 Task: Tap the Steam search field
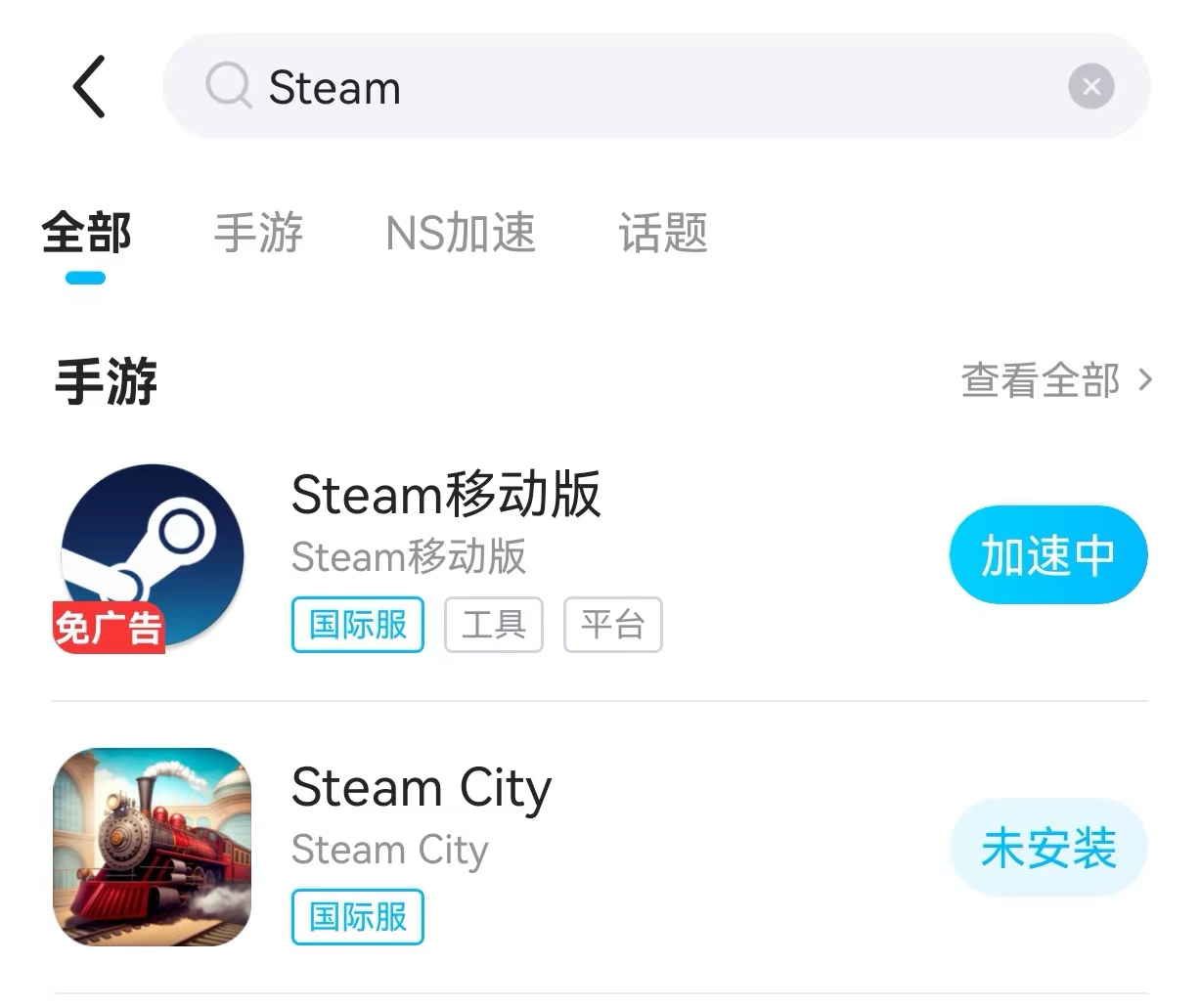pyautogui.click(x=626, y=87)
